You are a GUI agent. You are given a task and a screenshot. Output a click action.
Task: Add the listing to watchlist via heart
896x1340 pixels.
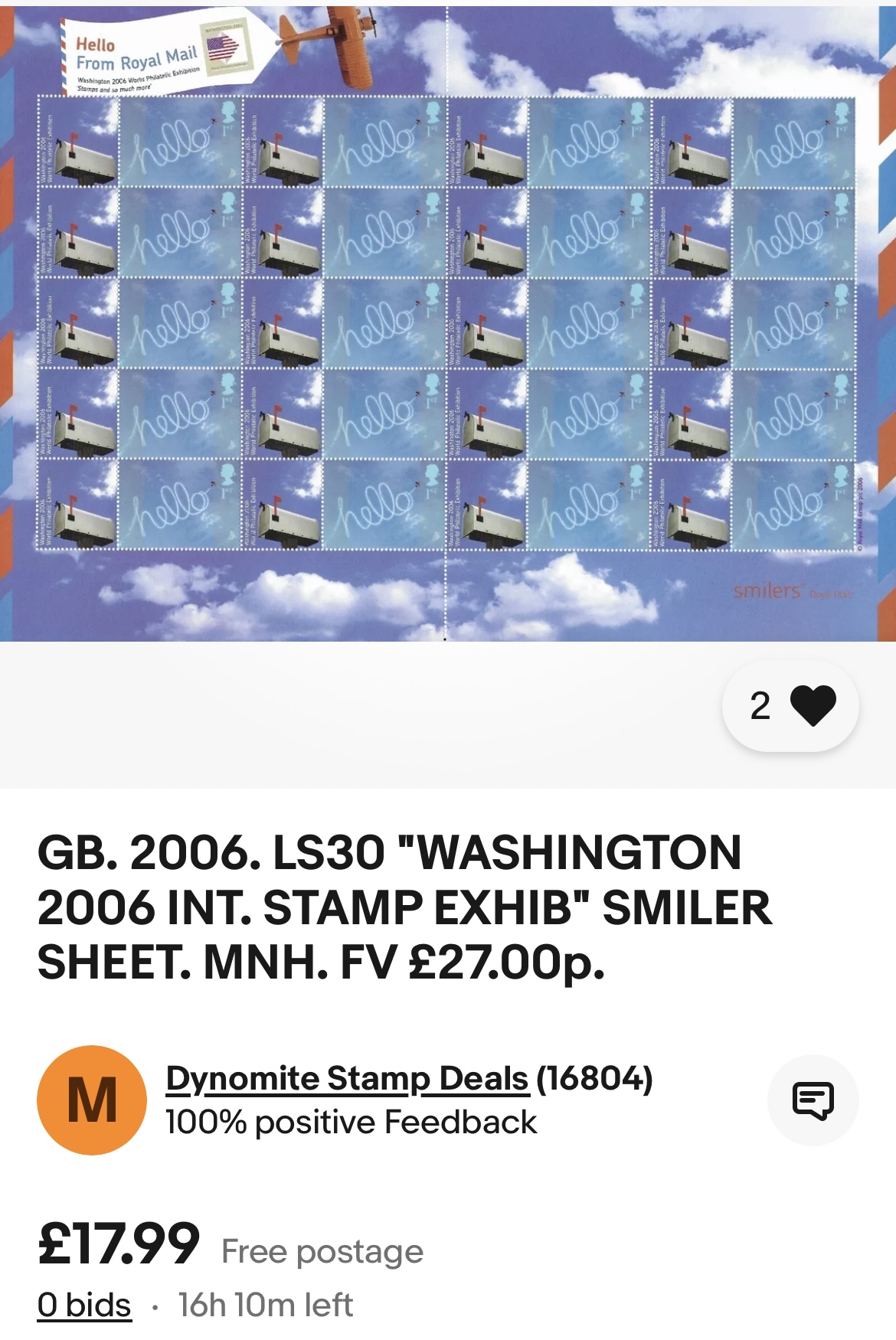(x=812, y=705)
